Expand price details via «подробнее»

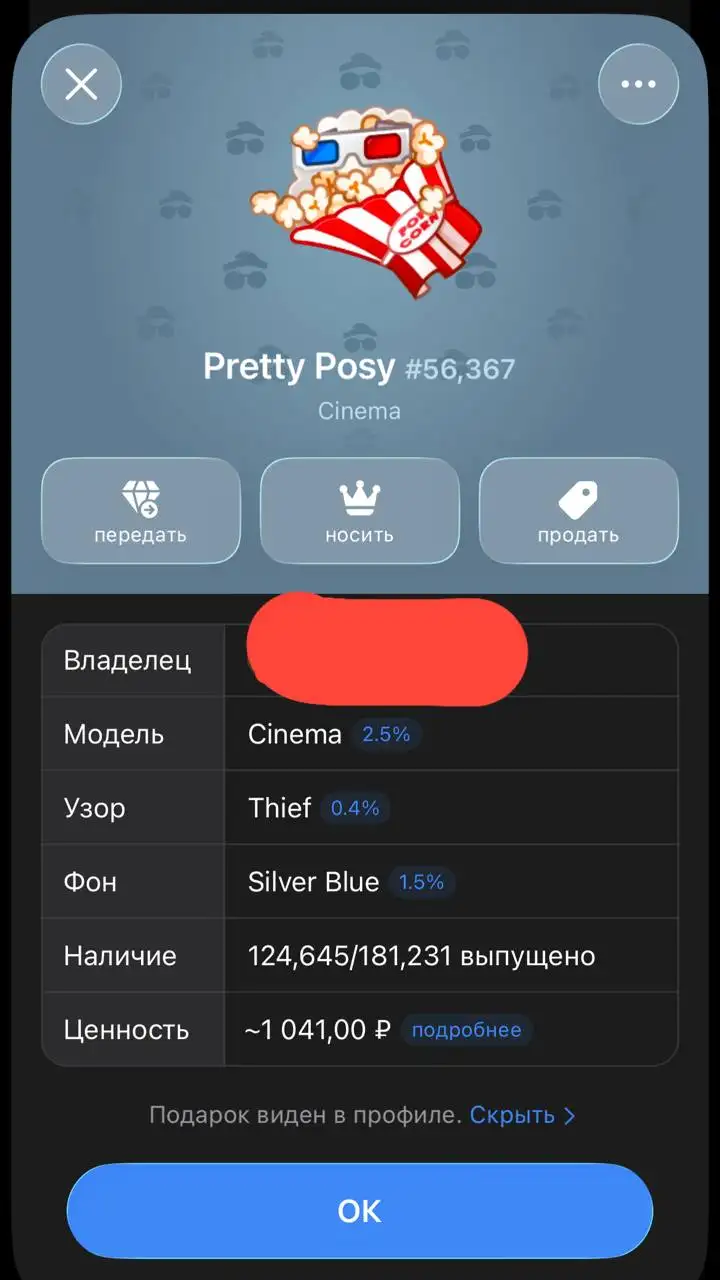click(466, 1031)
